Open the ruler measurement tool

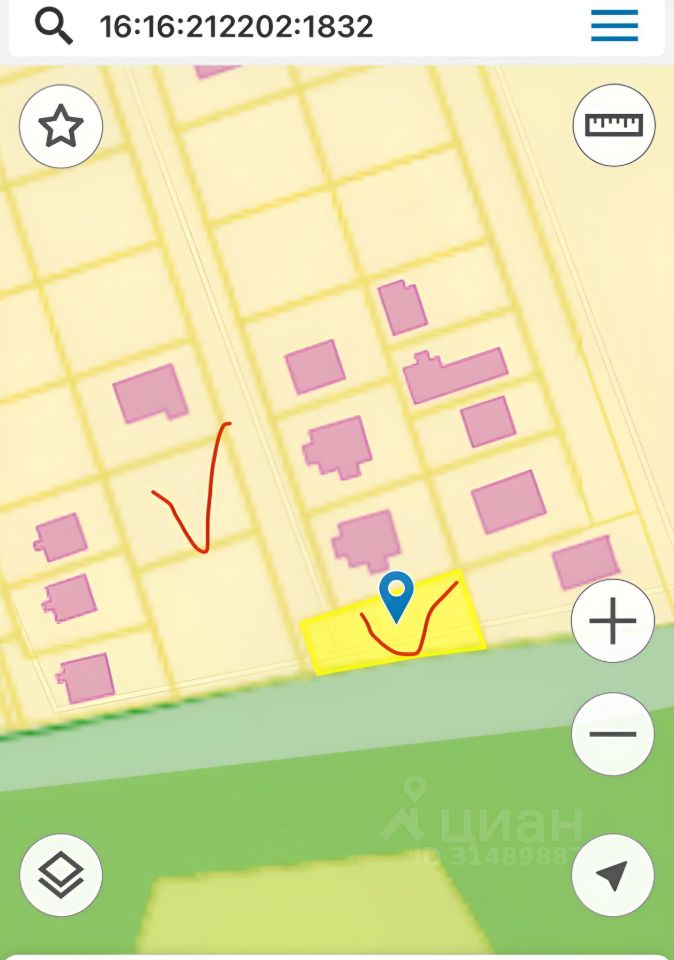point(613,126)
